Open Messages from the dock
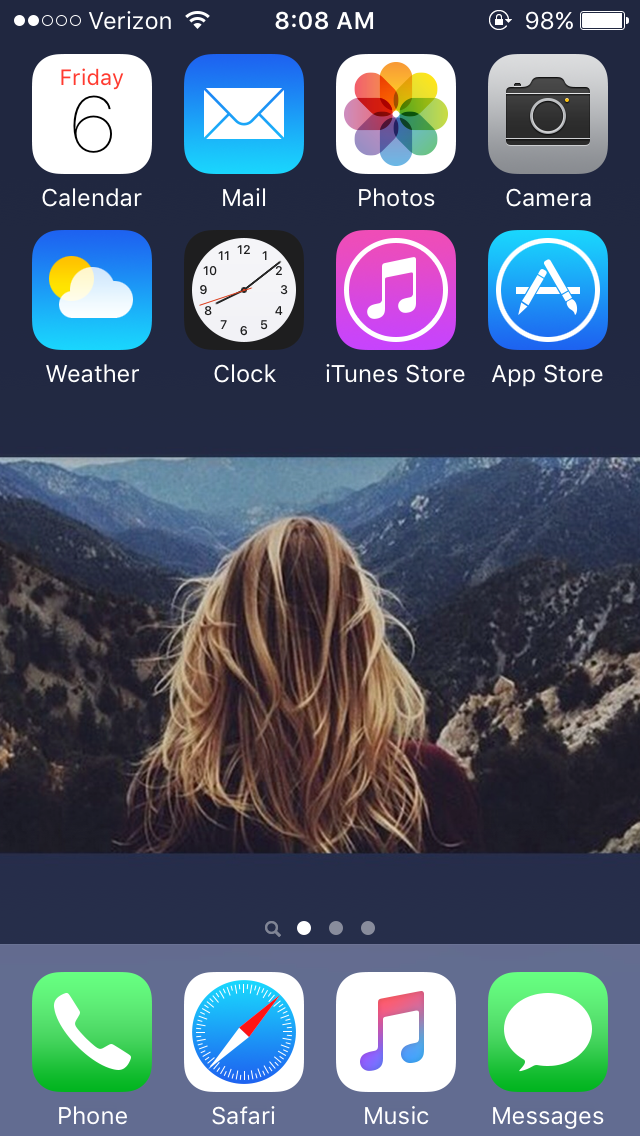The width and height of the screenshot is (640, 1136). pos(548,1032)
